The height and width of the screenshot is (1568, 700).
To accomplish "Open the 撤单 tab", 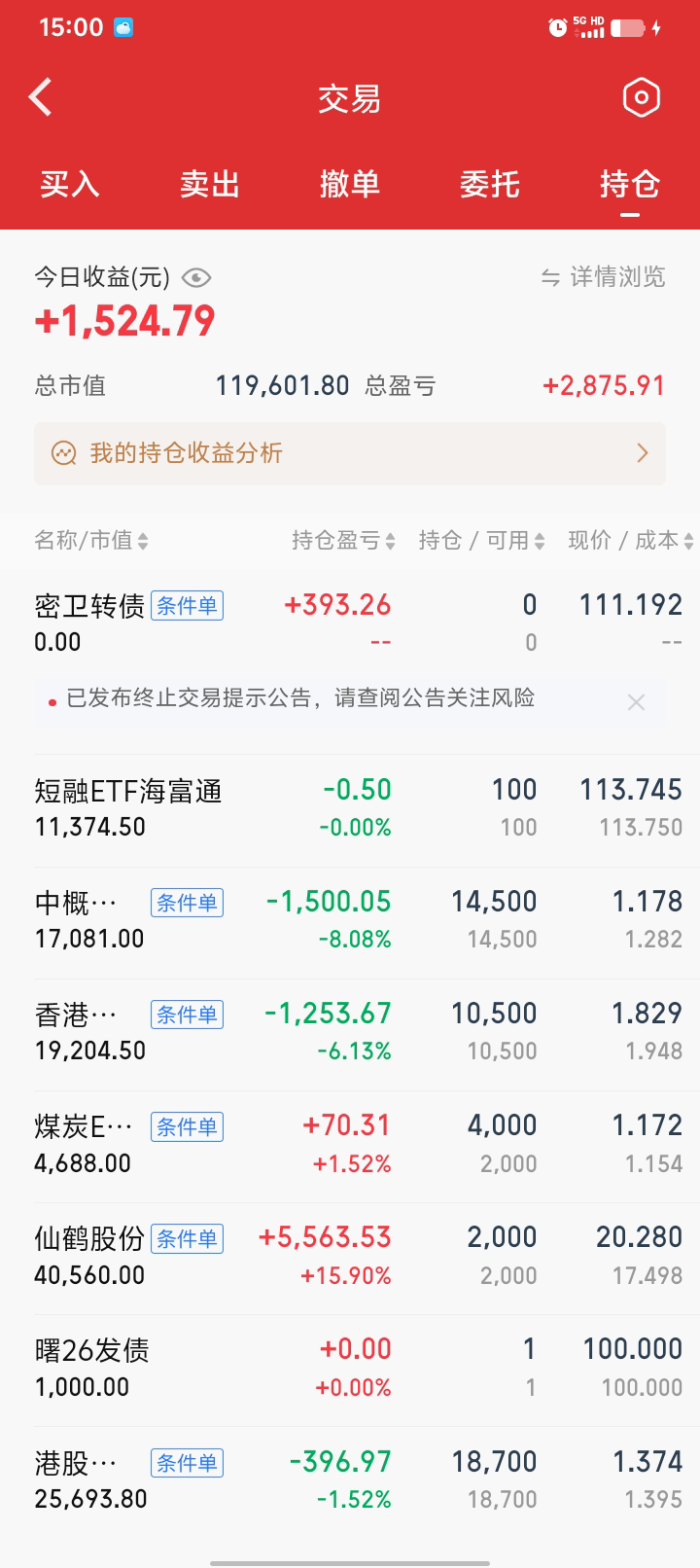I will click(x=350, y=184).
